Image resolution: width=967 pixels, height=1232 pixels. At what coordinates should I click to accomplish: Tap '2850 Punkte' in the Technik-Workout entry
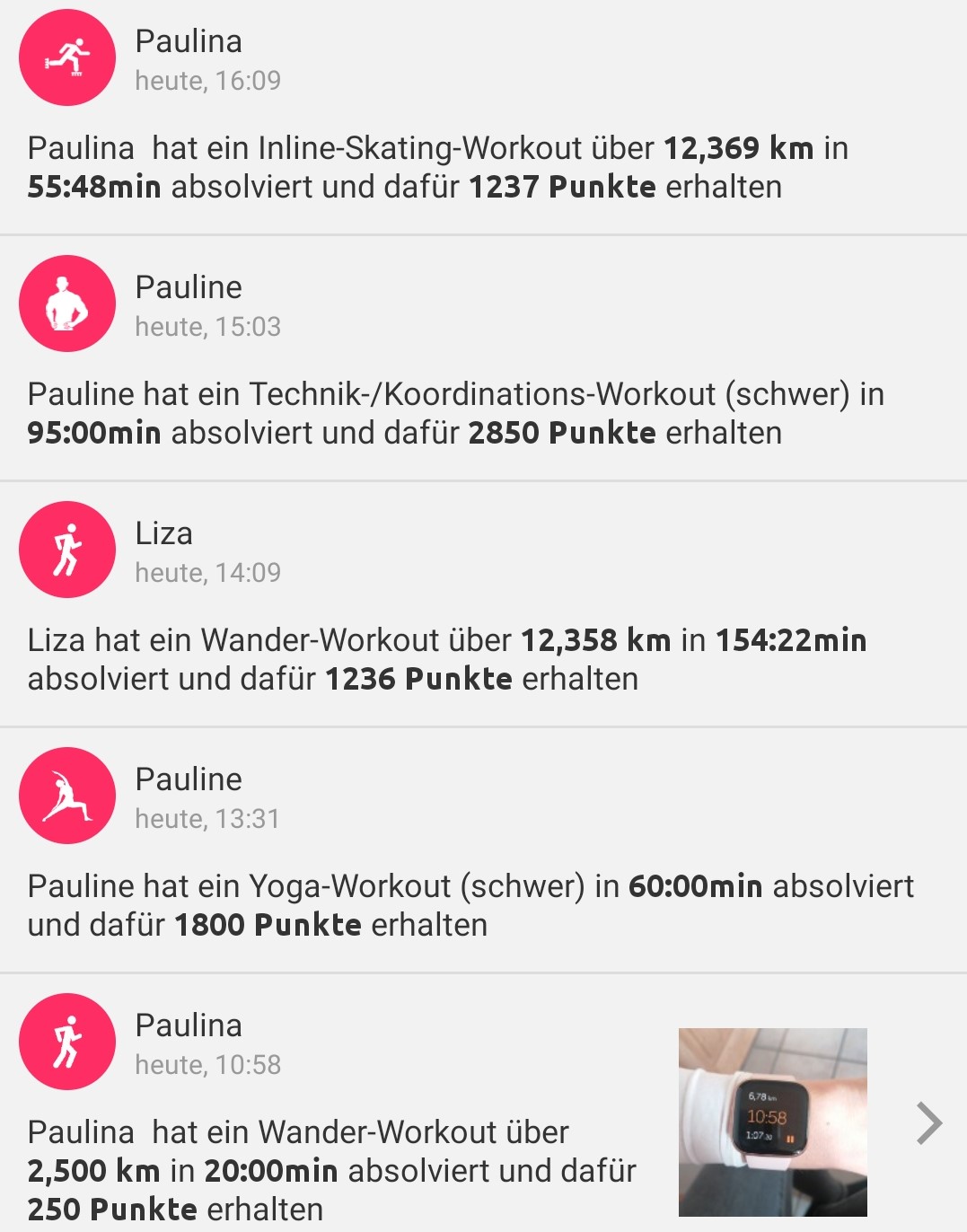(561, 433)
